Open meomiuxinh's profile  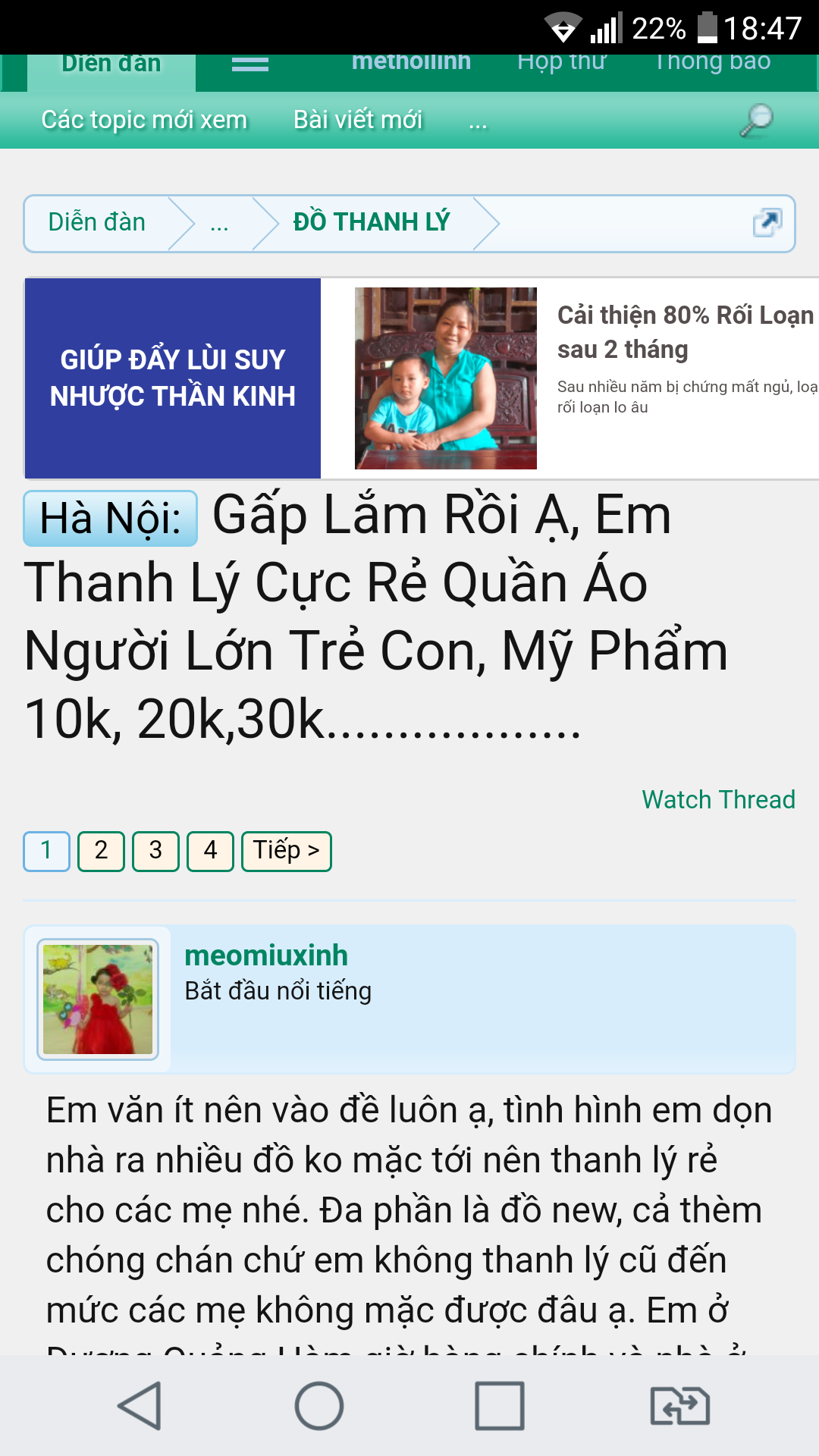pyautogui.click(x=265, y=955)
